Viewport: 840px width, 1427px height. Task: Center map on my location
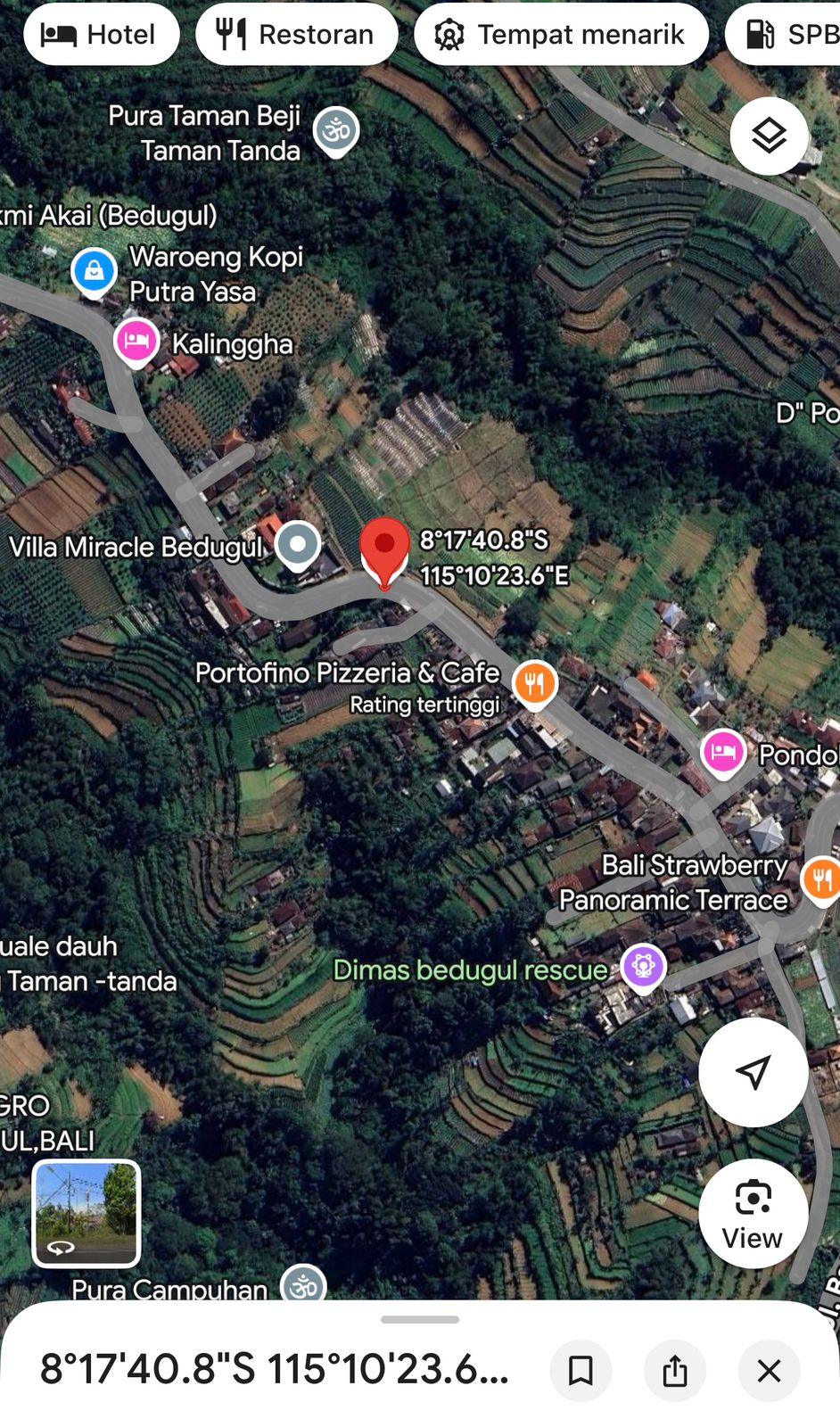click(x=753, y=1072)
